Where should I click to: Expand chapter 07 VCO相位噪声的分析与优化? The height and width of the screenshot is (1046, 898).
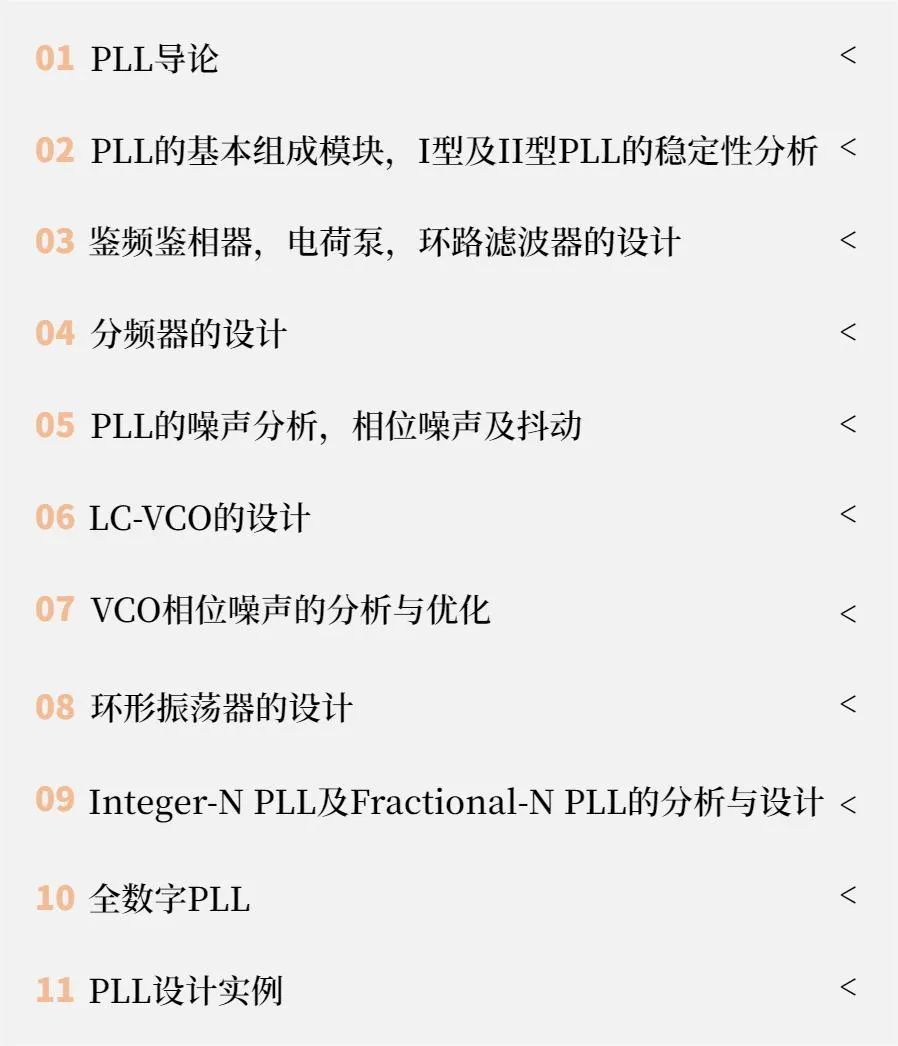click(x=848, y=613)
